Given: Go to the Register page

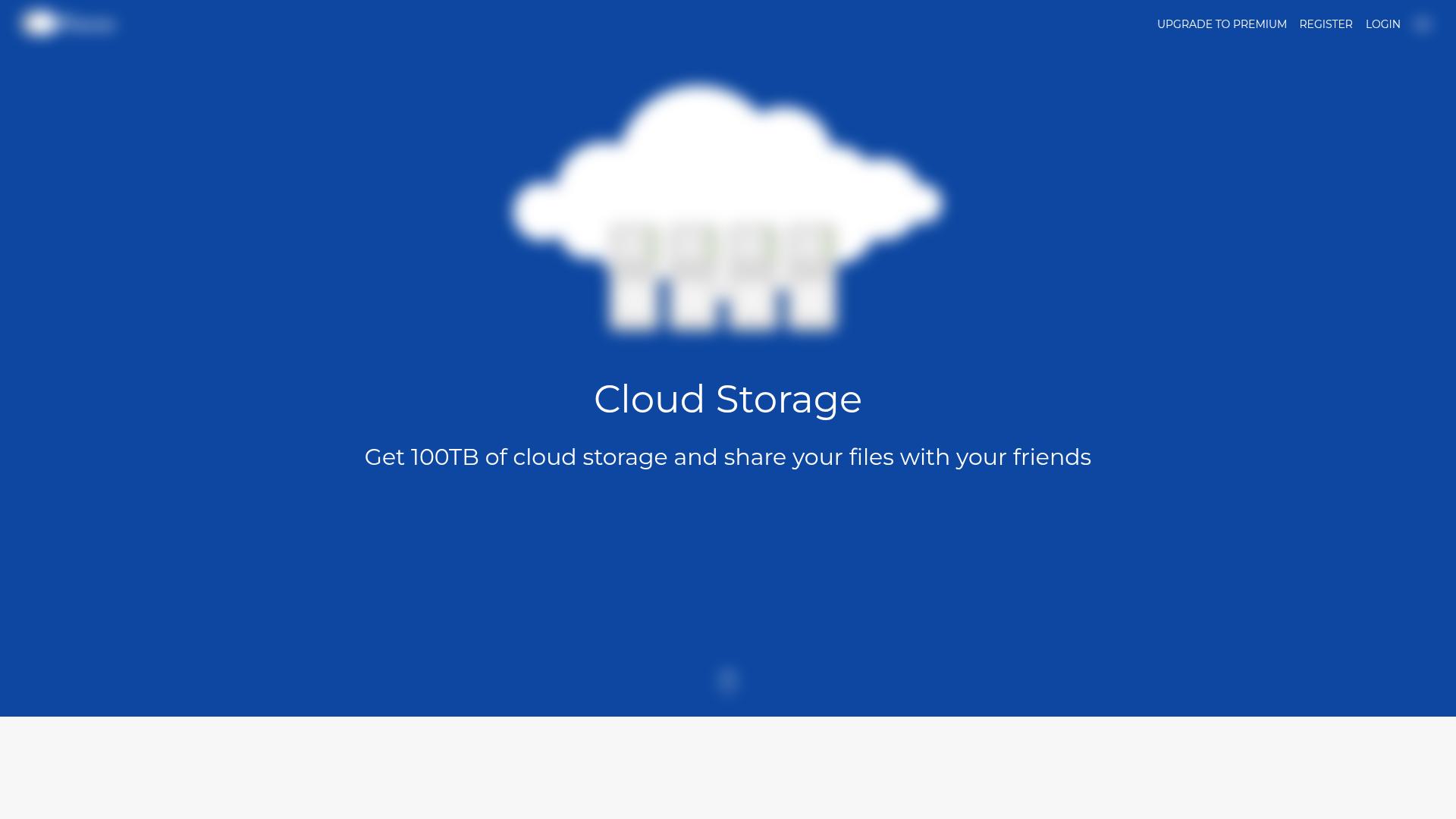Looking at the screenshot, I should point(1326,24).
